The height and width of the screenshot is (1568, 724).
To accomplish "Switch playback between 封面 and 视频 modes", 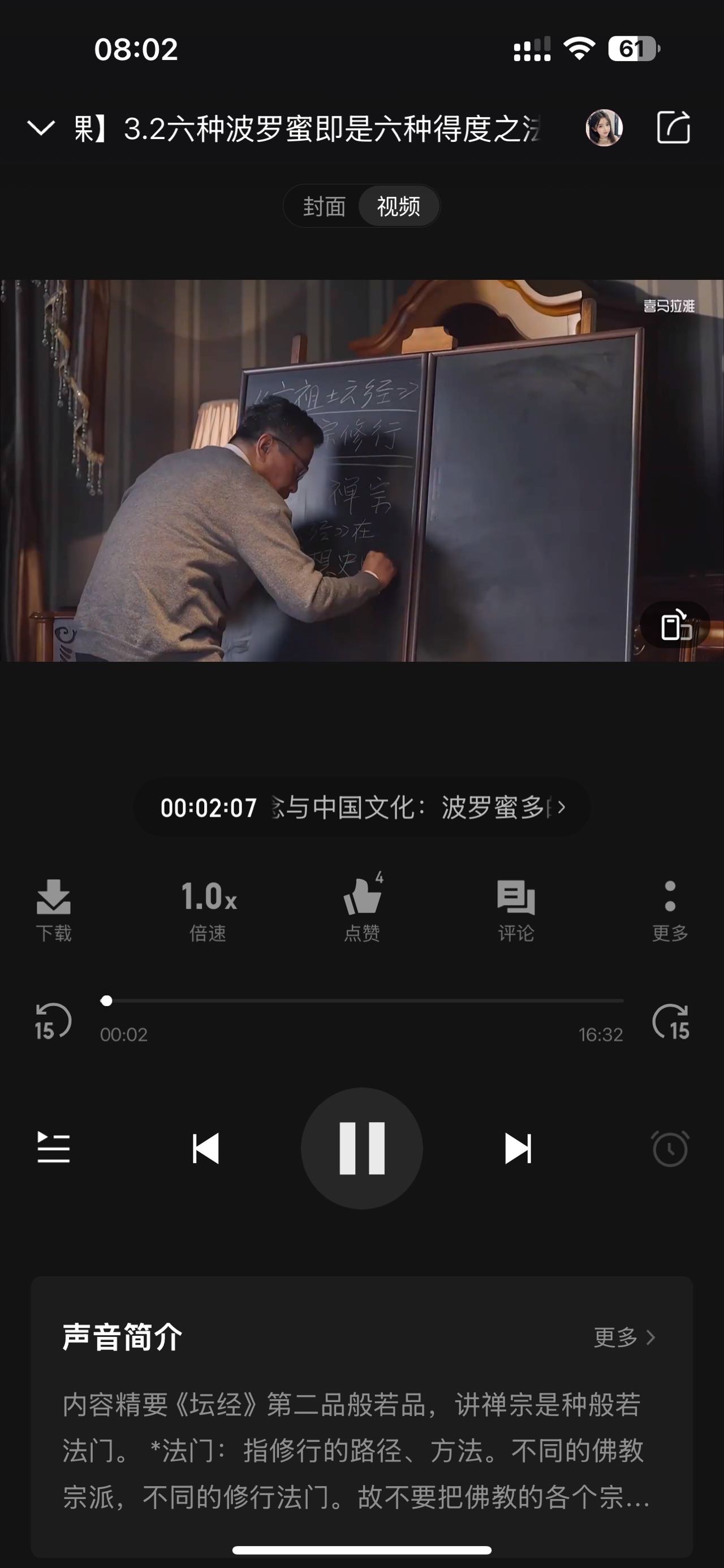I will (361, 206).
